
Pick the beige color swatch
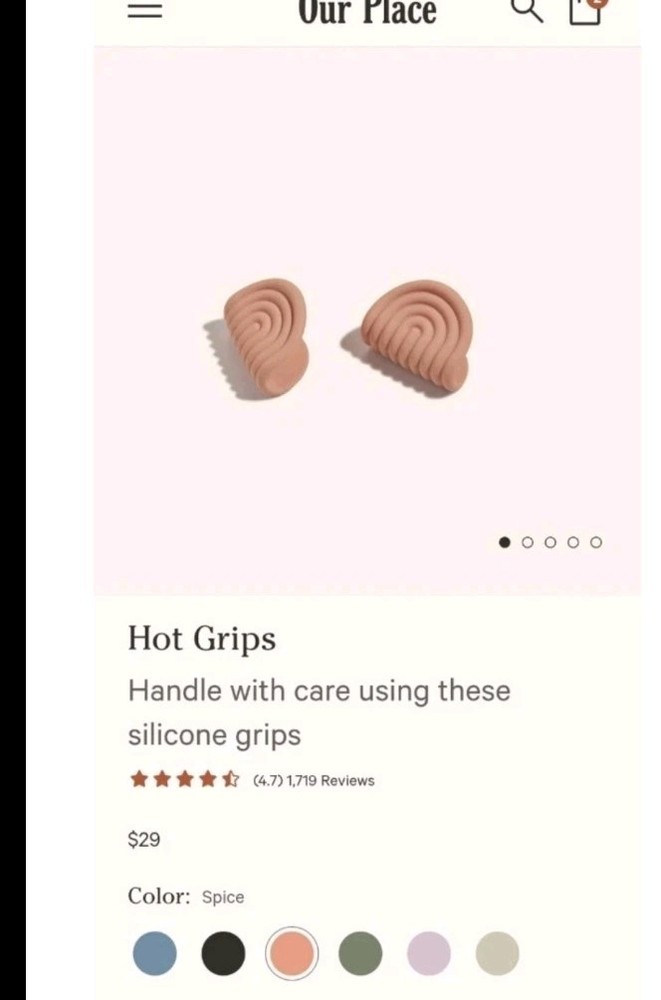(497, 953)
